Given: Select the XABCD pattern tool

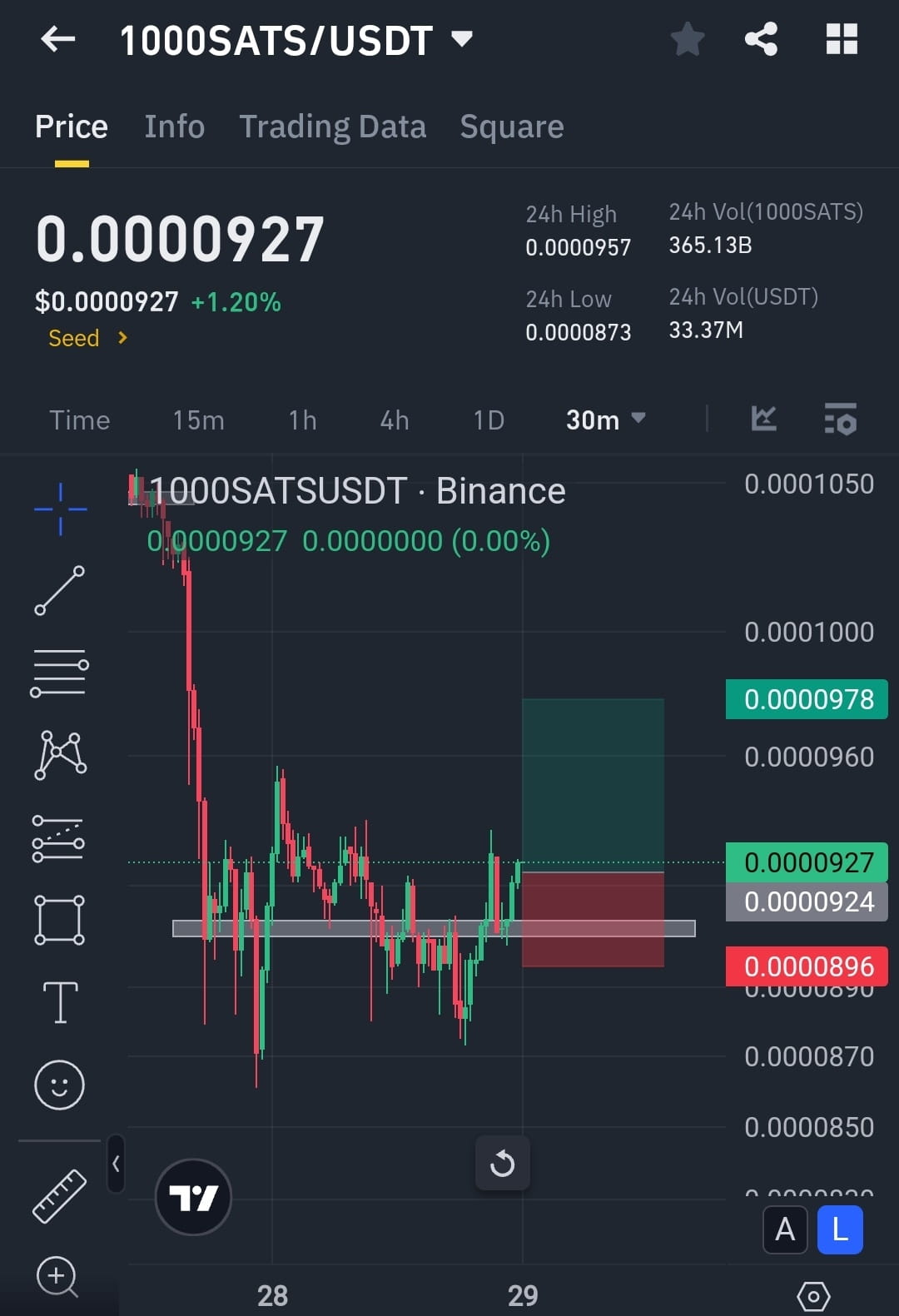Looking at the screenshot, I should (59, 754).
